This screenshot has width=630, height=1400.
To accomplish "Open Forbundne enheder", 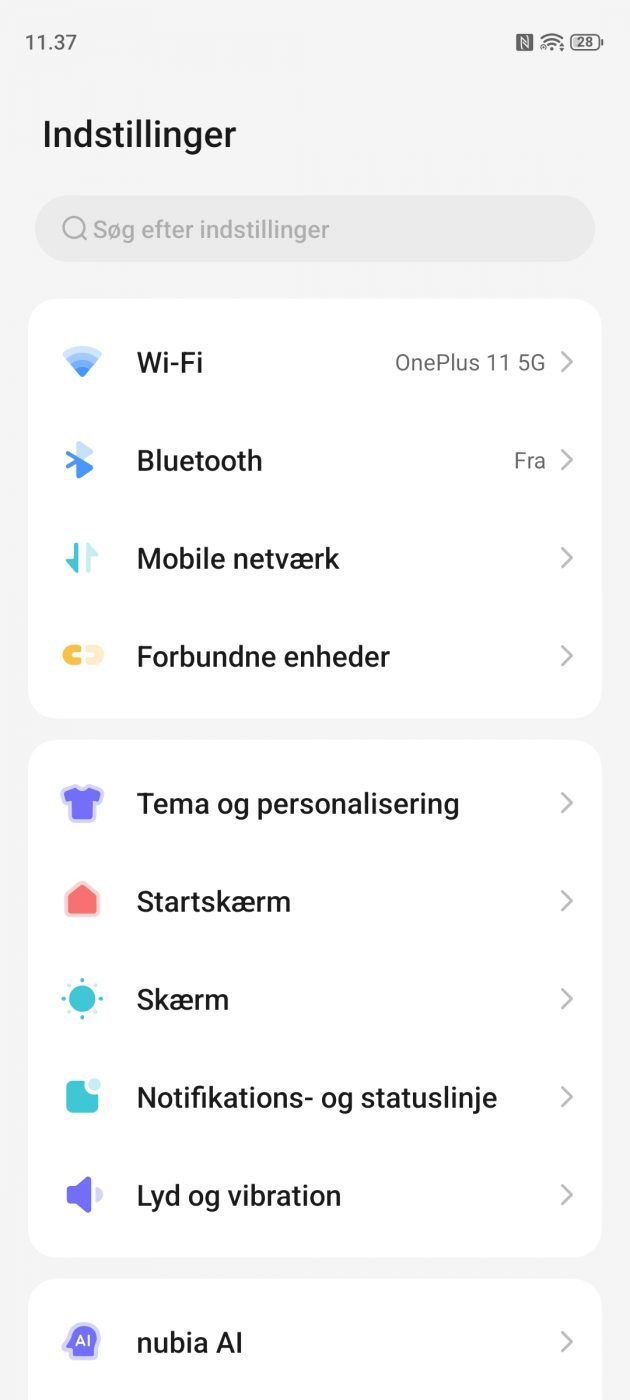I will [x=314, y=656].
